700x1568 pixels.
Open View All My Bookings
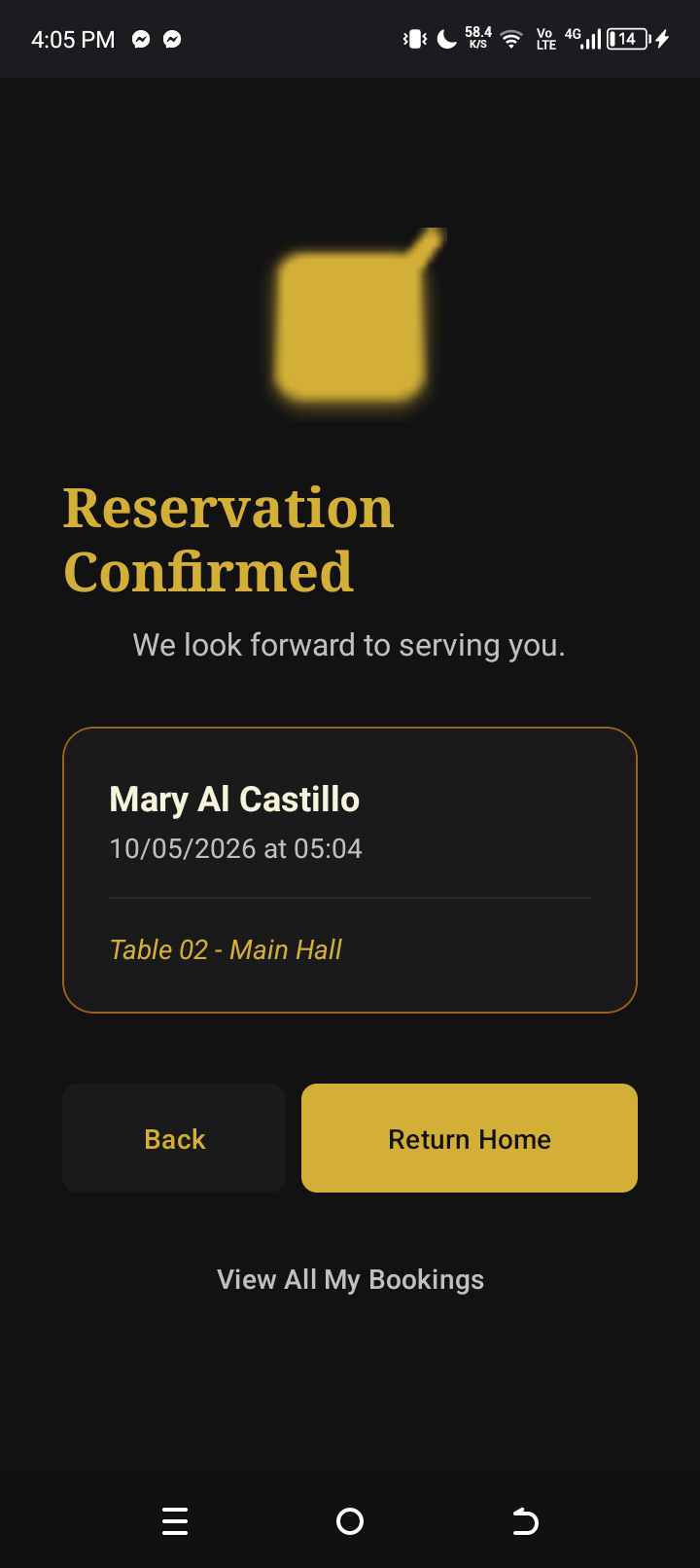pos(350,1280)
